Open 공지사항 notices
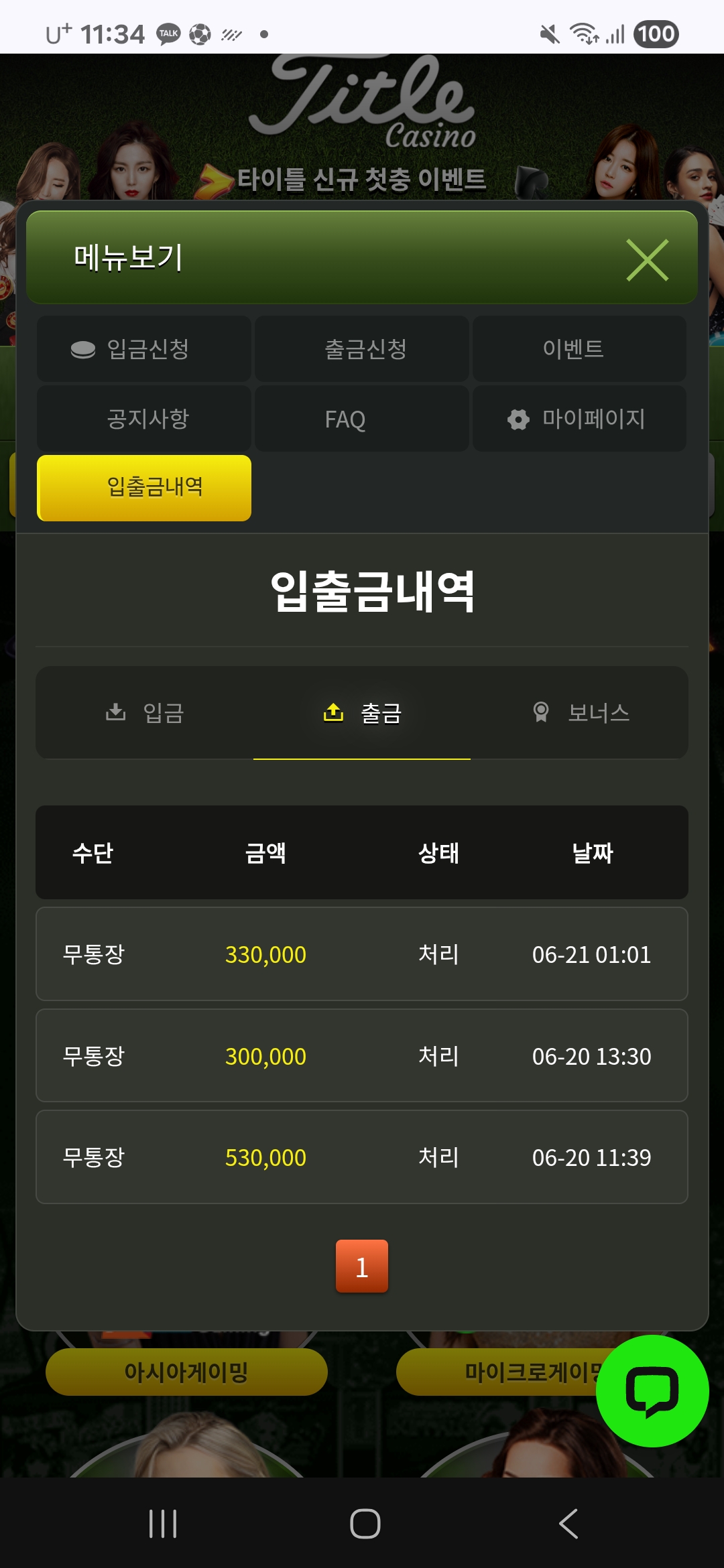The image size is (724, 1568). click(144, 419)
